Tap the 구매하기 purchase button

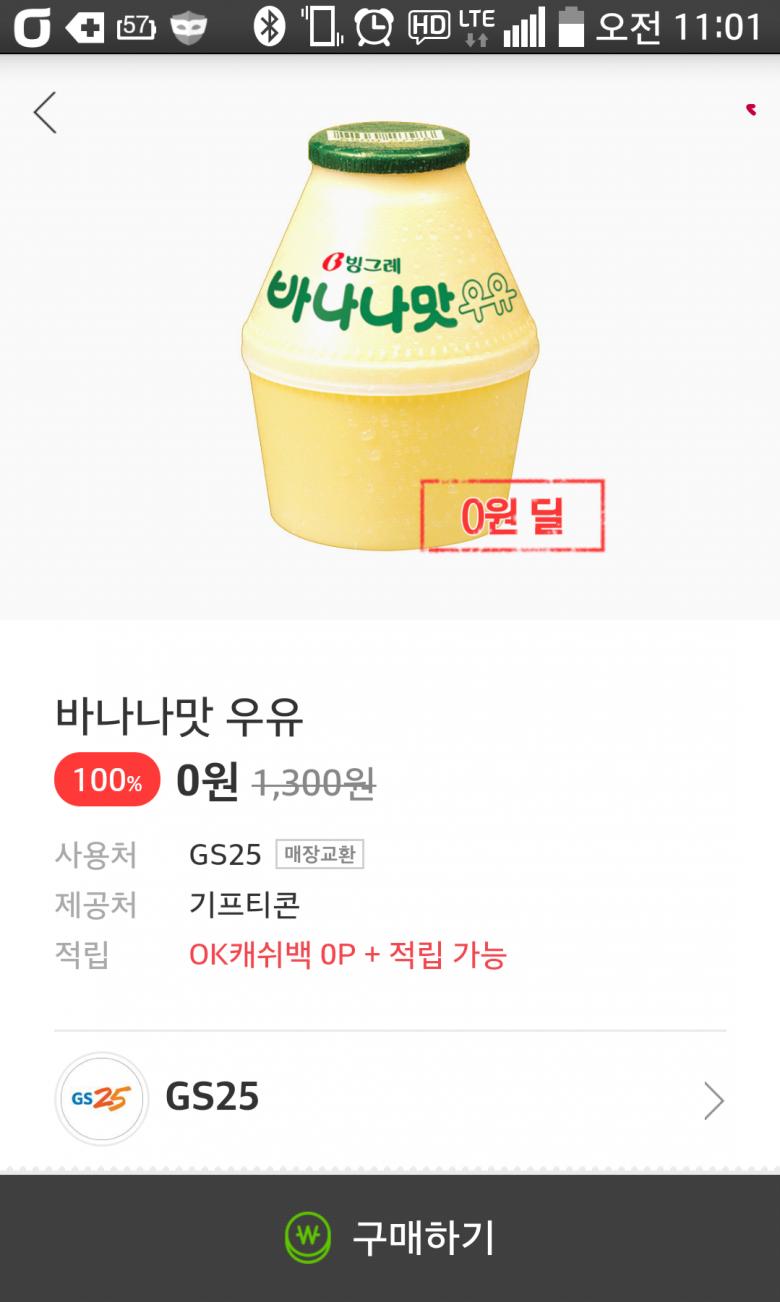[390, 1238]
